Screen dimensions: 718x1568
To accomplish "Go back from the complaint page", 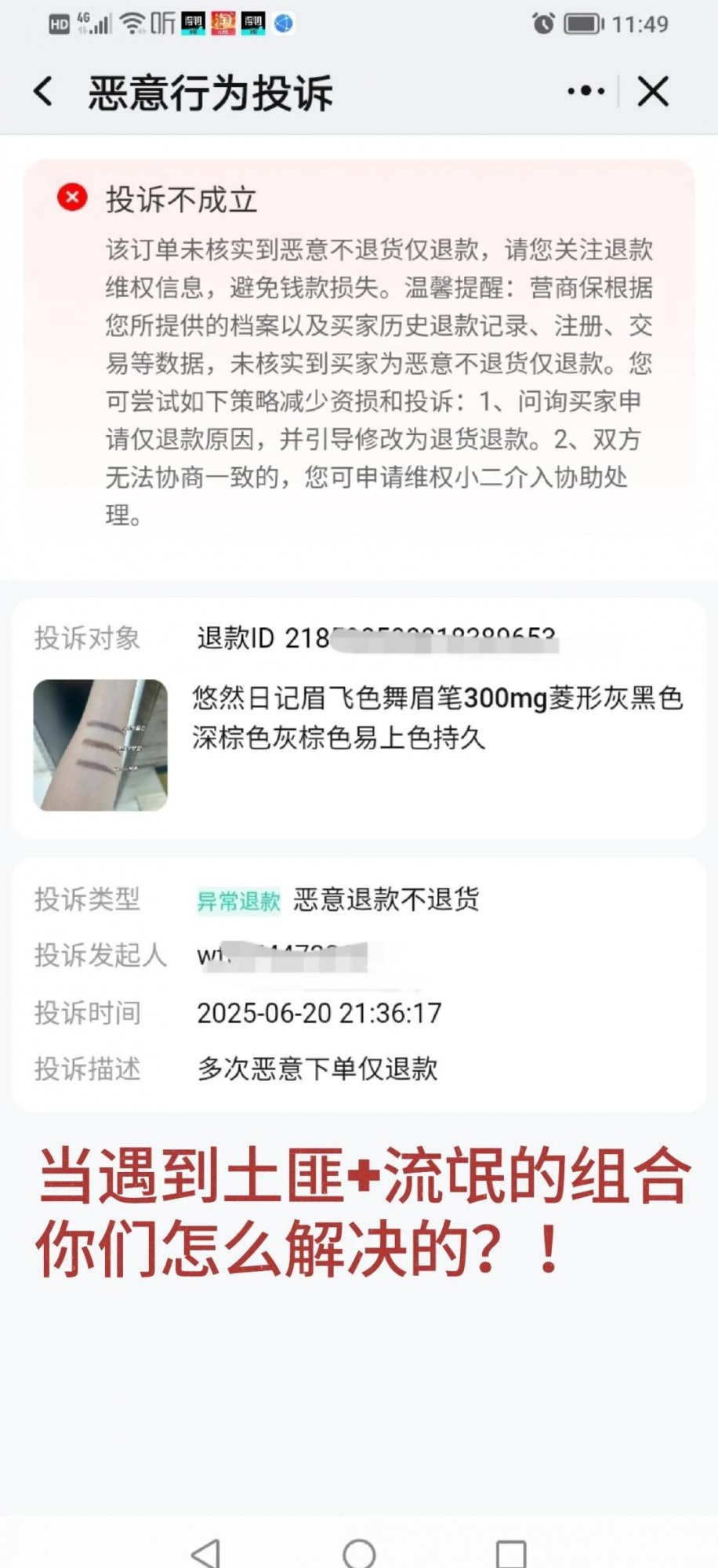I will tap(44, 92).
